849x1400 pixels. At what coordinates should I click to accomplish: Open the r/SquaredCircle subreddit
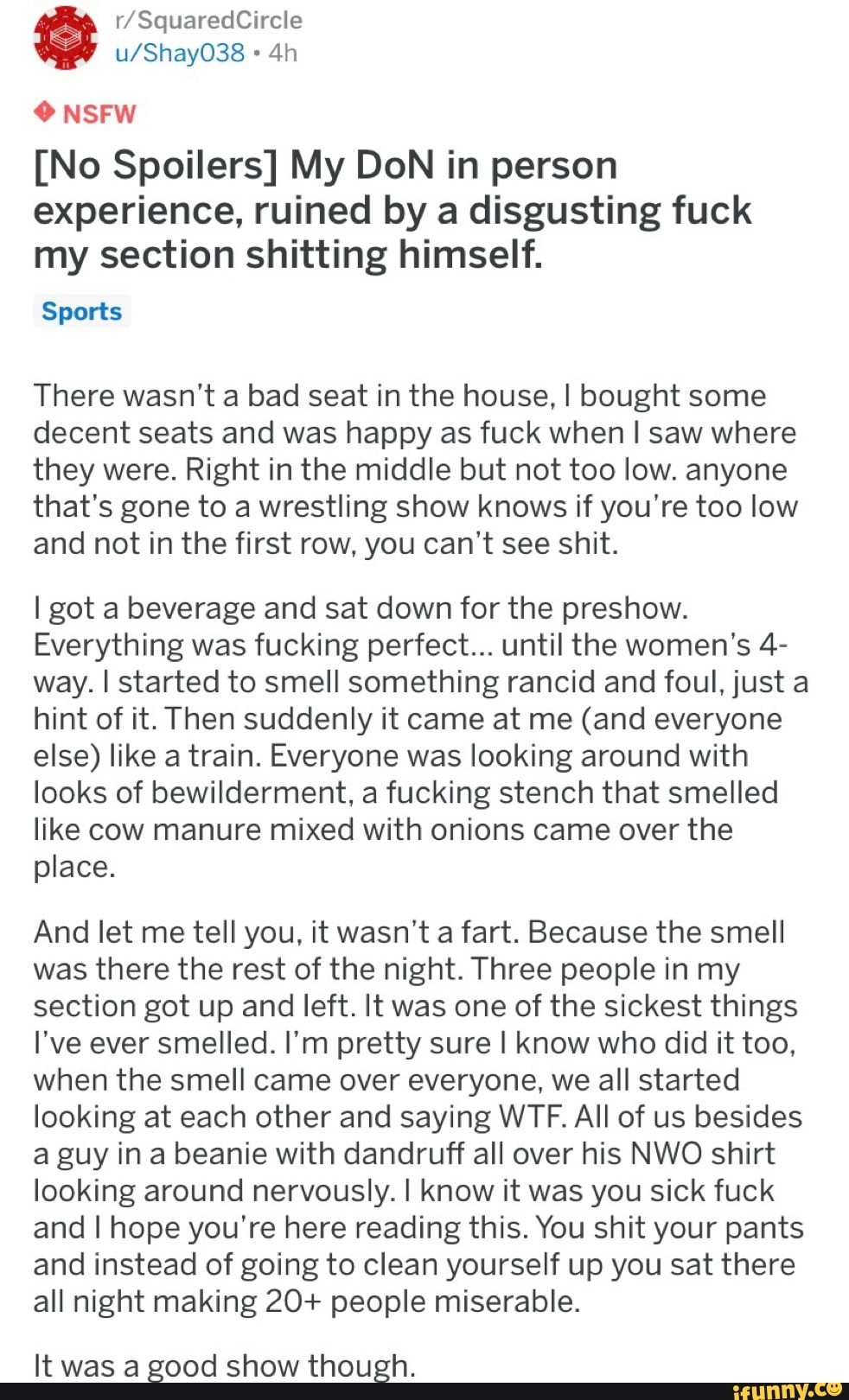[x=208, y=20]
